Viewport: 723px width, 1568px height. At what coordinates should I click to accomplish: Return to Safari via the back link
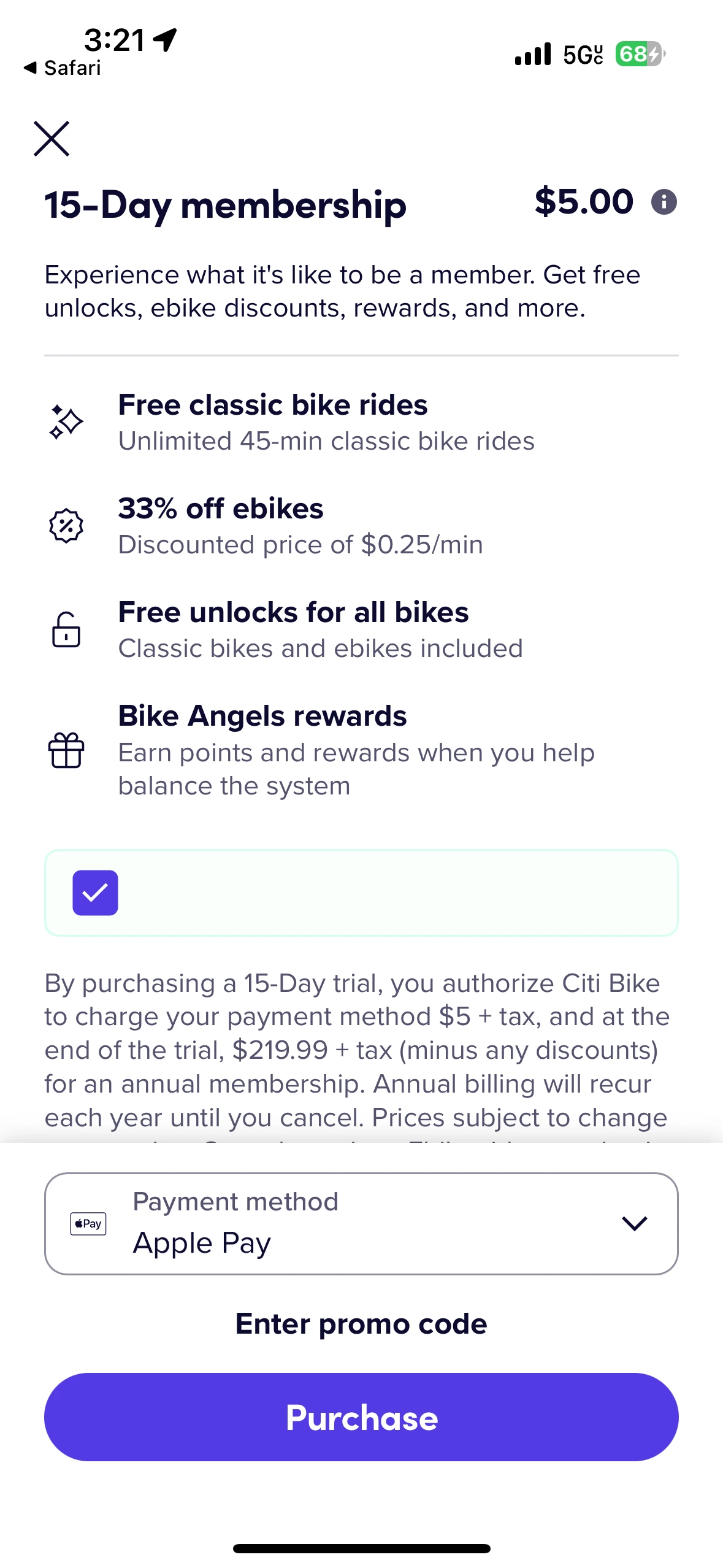62,67
